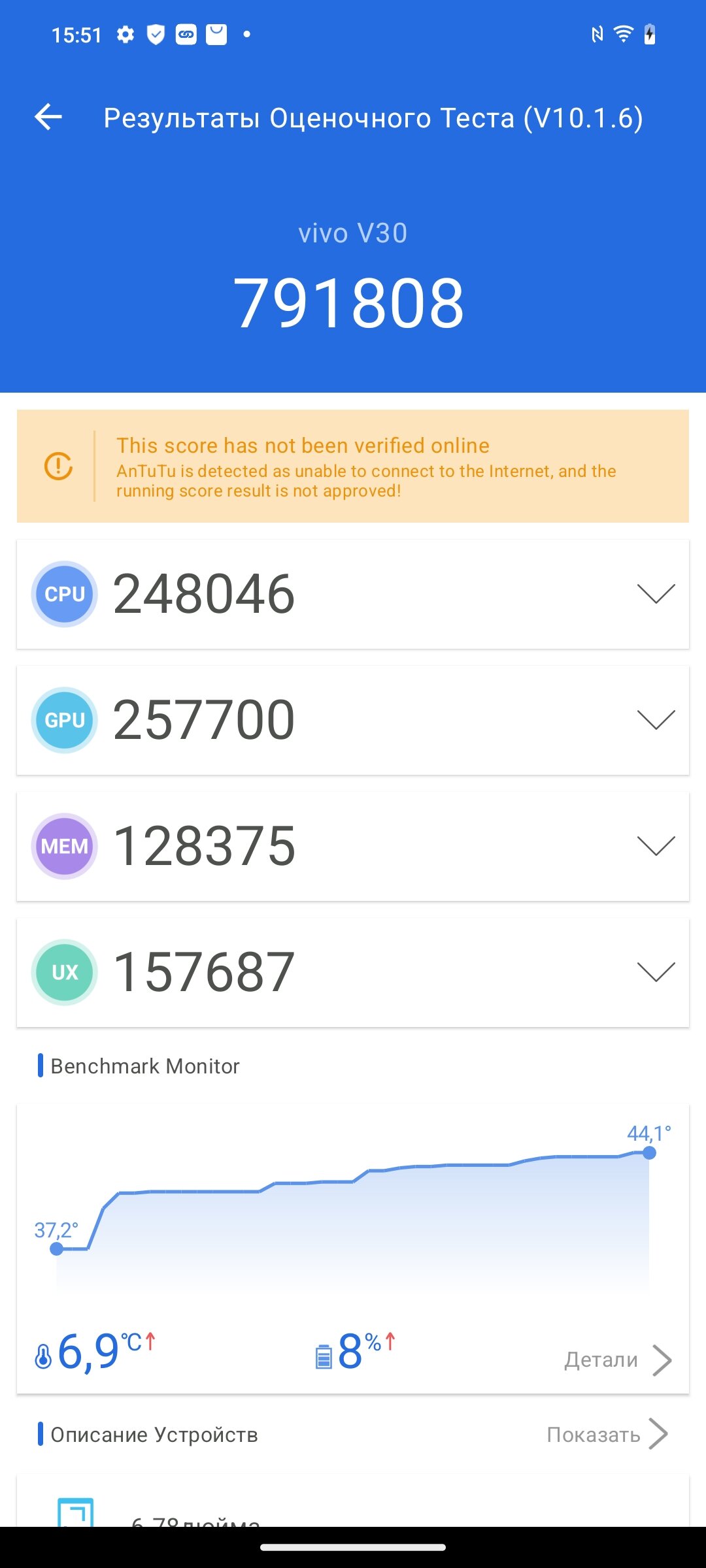Open Детали for the benchmark monitor
Image resolution: width=706 pixels, height=1568 pixels.
pos(618,1360)
